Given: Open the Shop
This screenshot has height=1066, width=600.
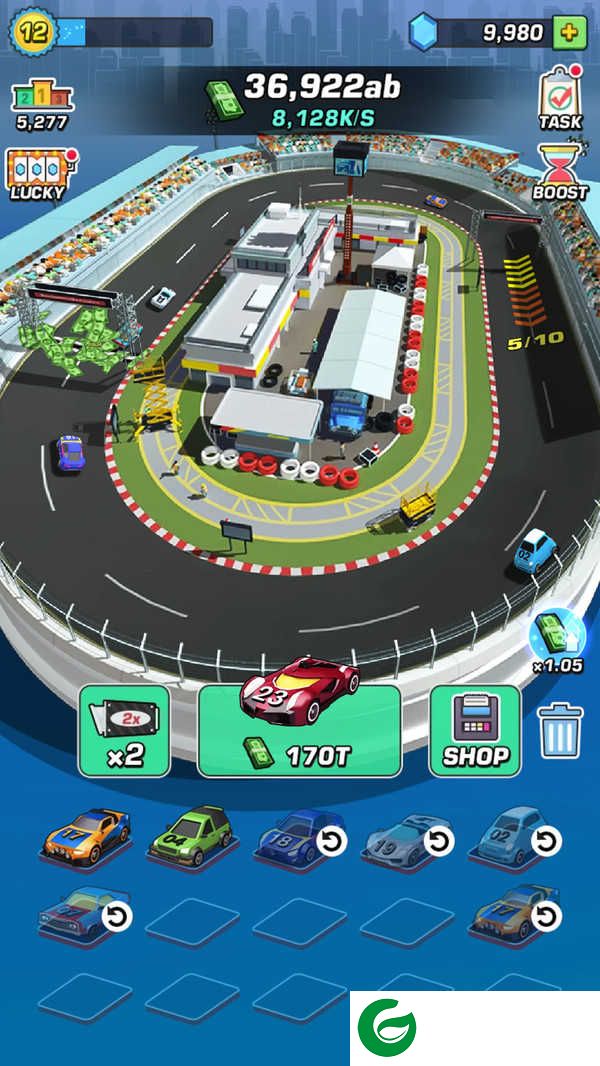Looking at the screenshot, I should tap(475, 731).
